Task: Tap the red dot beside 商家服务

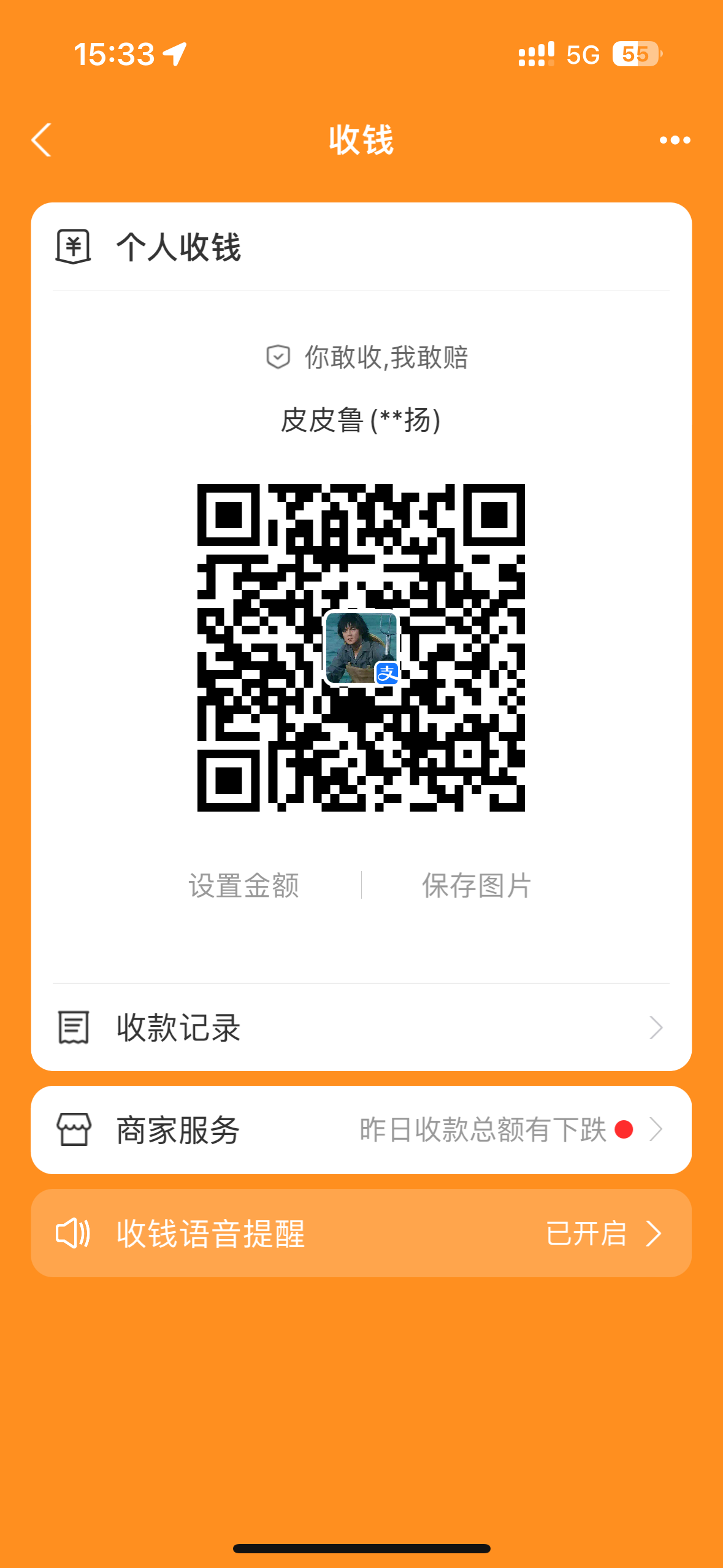Action: [624, 1131]
